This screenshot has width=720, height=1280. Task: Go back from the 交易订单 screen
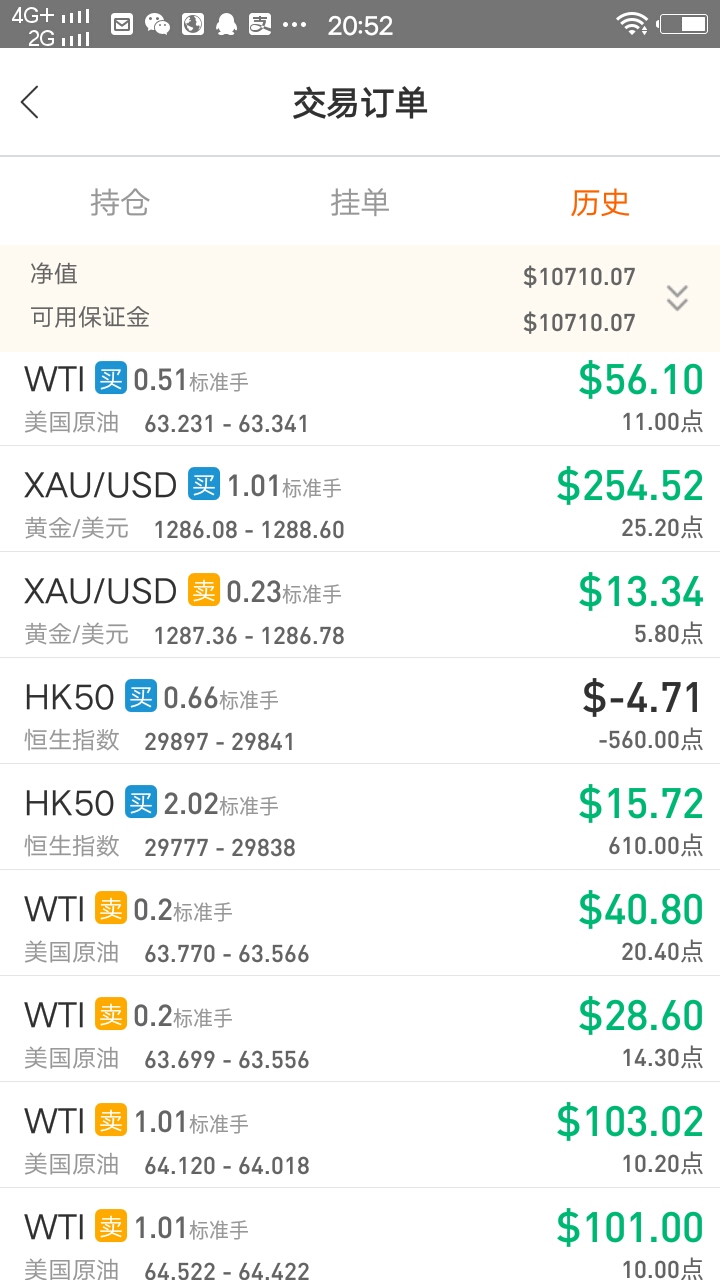click(30, 102)
